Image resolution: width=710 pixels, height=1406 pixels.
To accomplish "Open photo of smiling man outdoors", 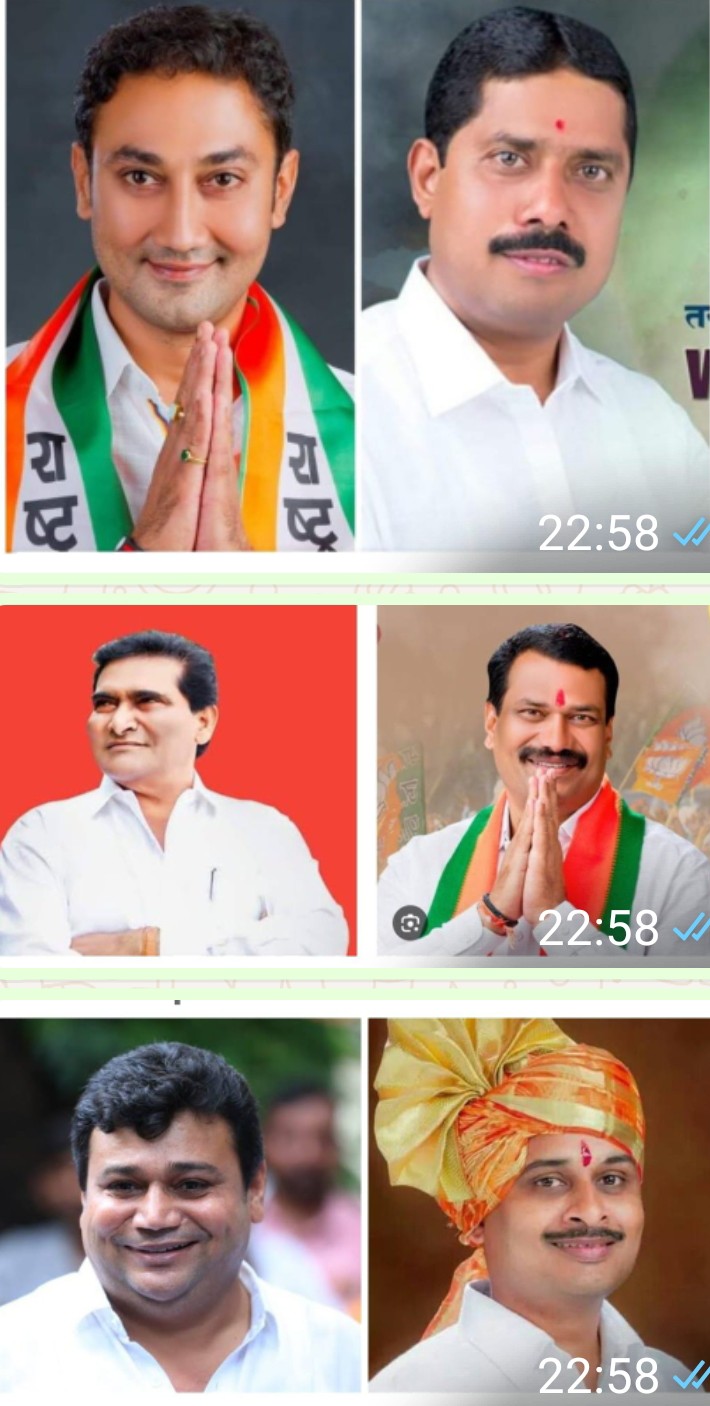I will coord(180,1205).
